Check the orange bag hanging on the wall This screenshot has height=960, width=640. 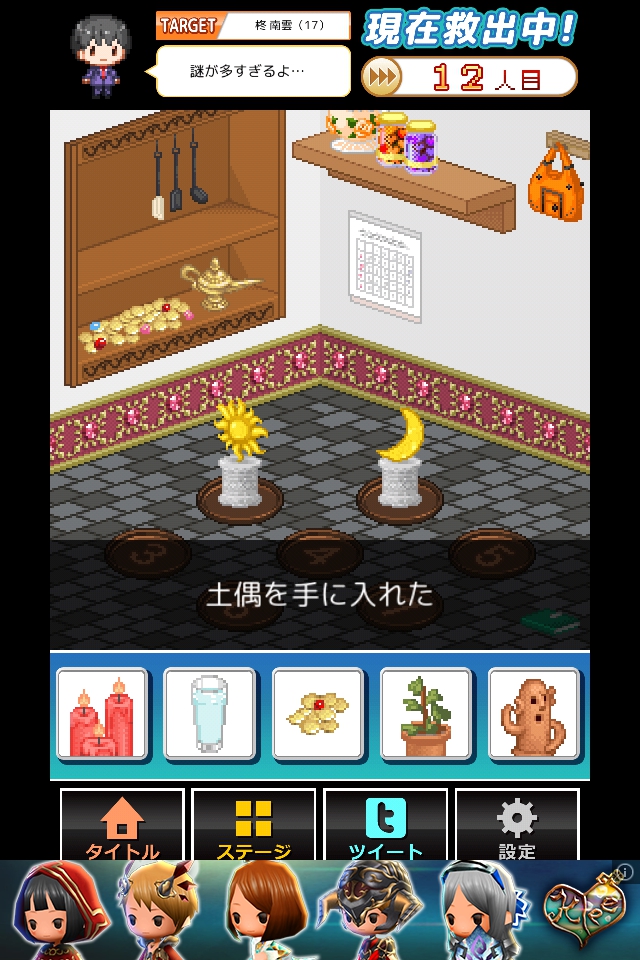556,184
